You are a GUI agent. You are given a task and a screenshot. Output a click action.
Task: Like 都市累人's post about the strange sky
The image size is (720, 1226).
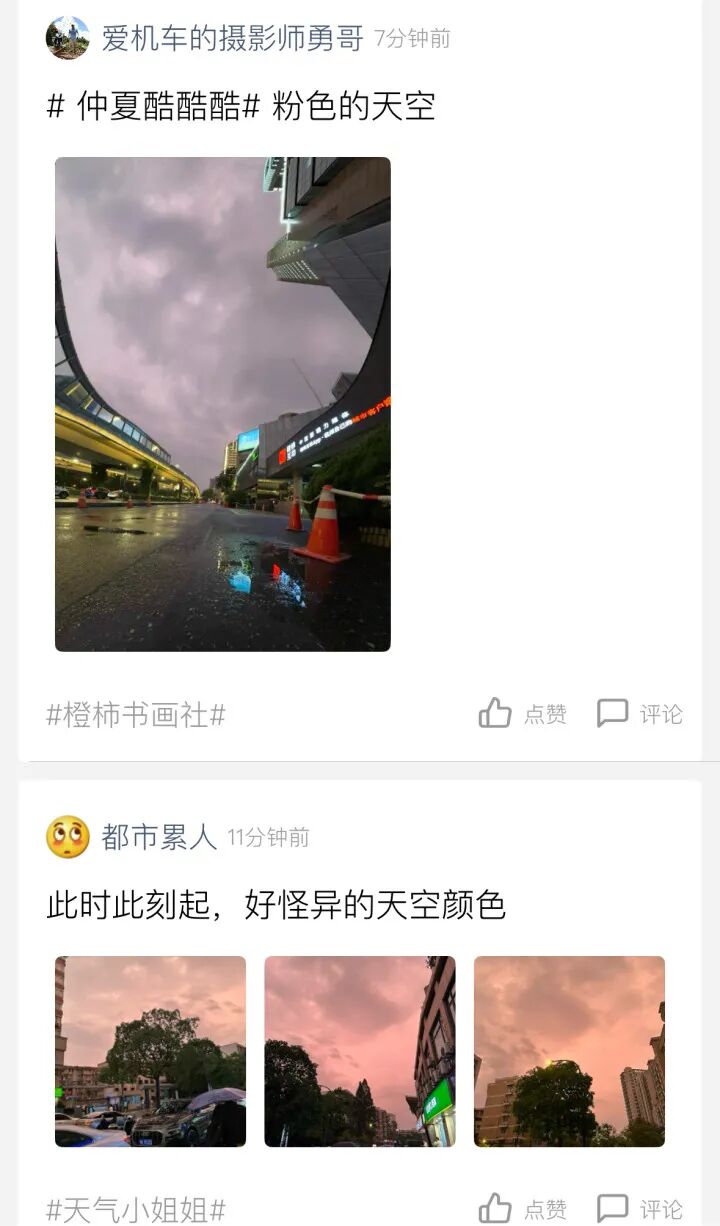(x=523, y=1208)
